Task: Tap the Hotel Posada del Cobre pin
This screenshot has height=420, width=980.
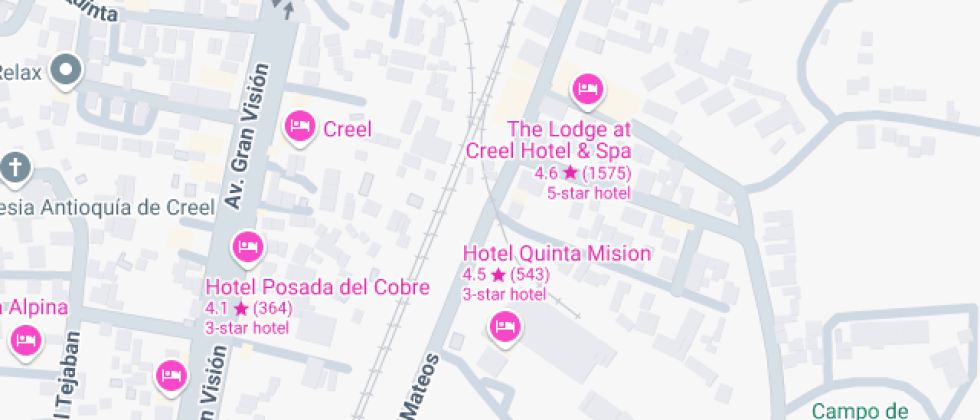Action: click(247, 246)
